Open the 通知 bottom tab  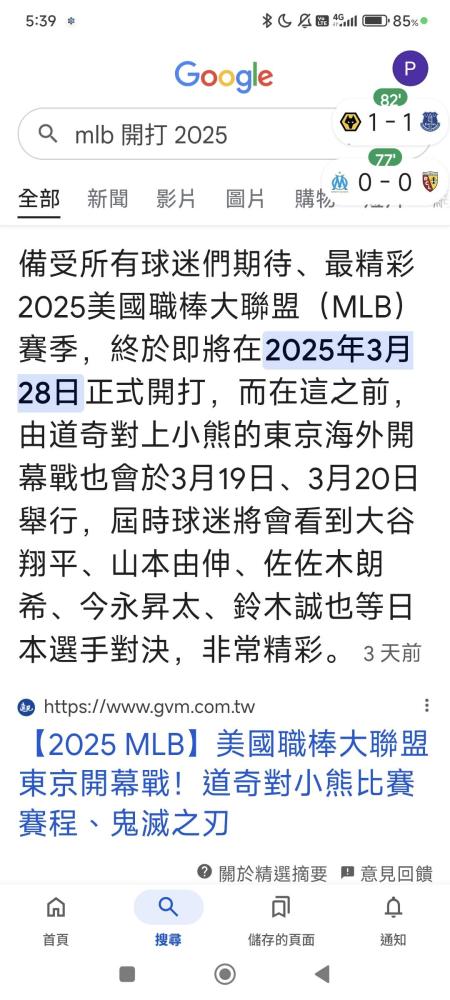click(x=393, y=918)
